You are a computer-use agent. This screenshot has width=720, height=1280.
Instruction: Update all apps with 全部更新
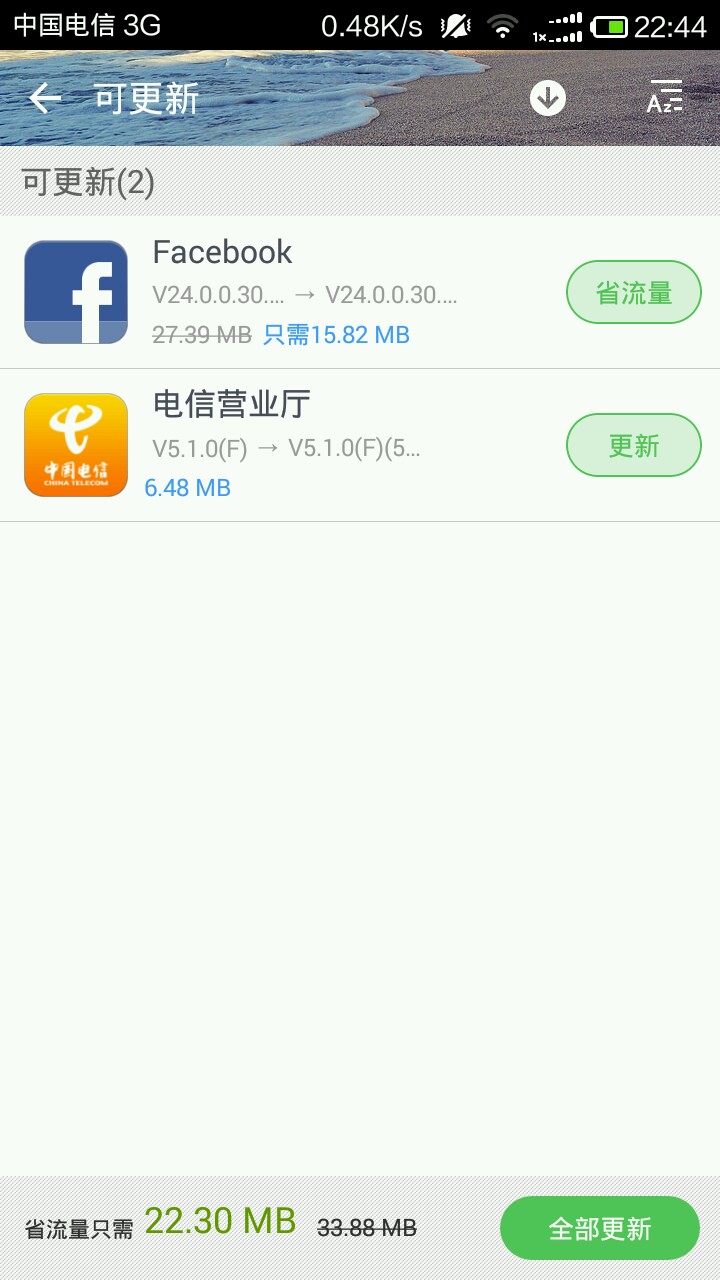click(600, 1228)
